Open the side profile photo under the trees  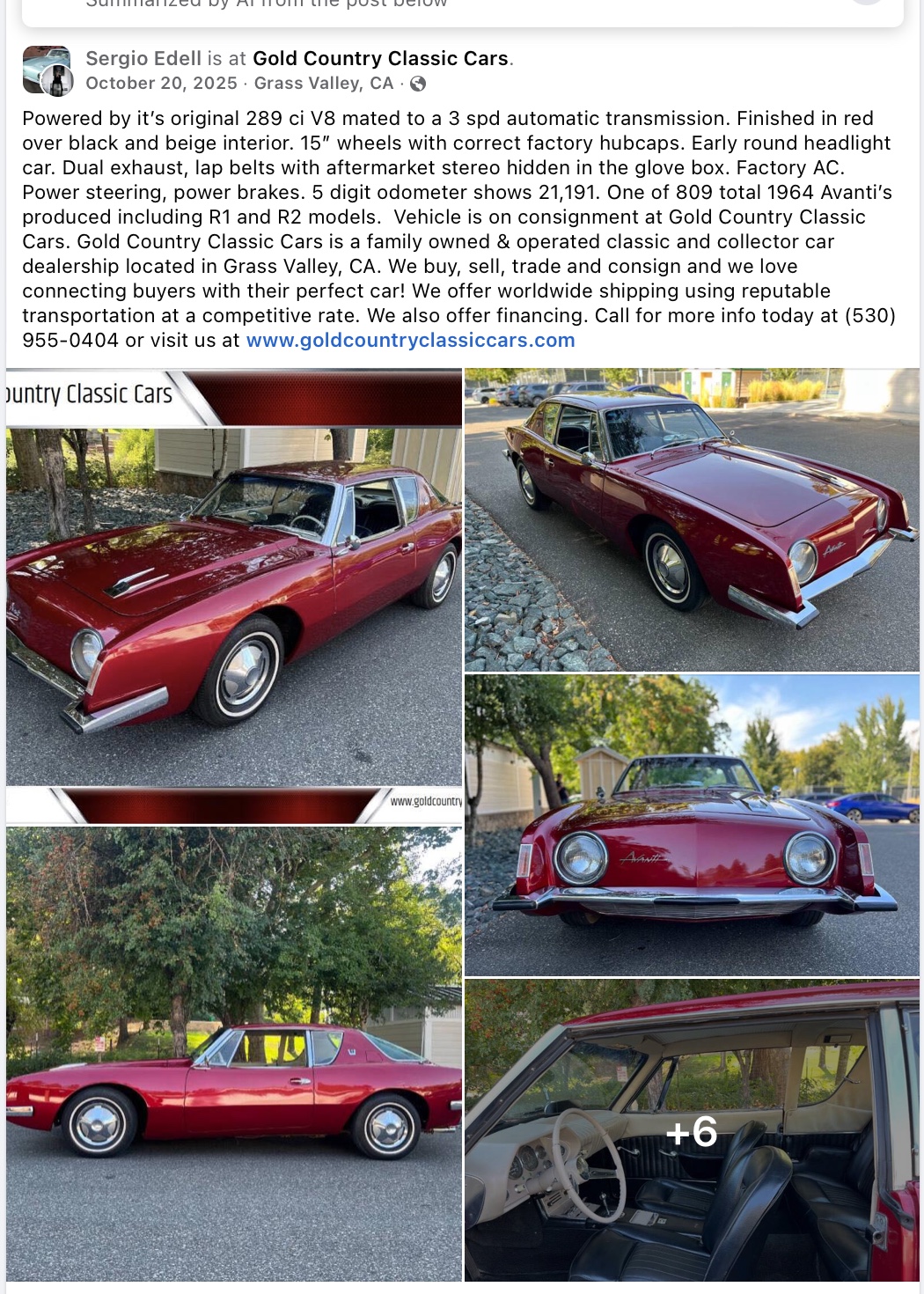(234, 1054)
